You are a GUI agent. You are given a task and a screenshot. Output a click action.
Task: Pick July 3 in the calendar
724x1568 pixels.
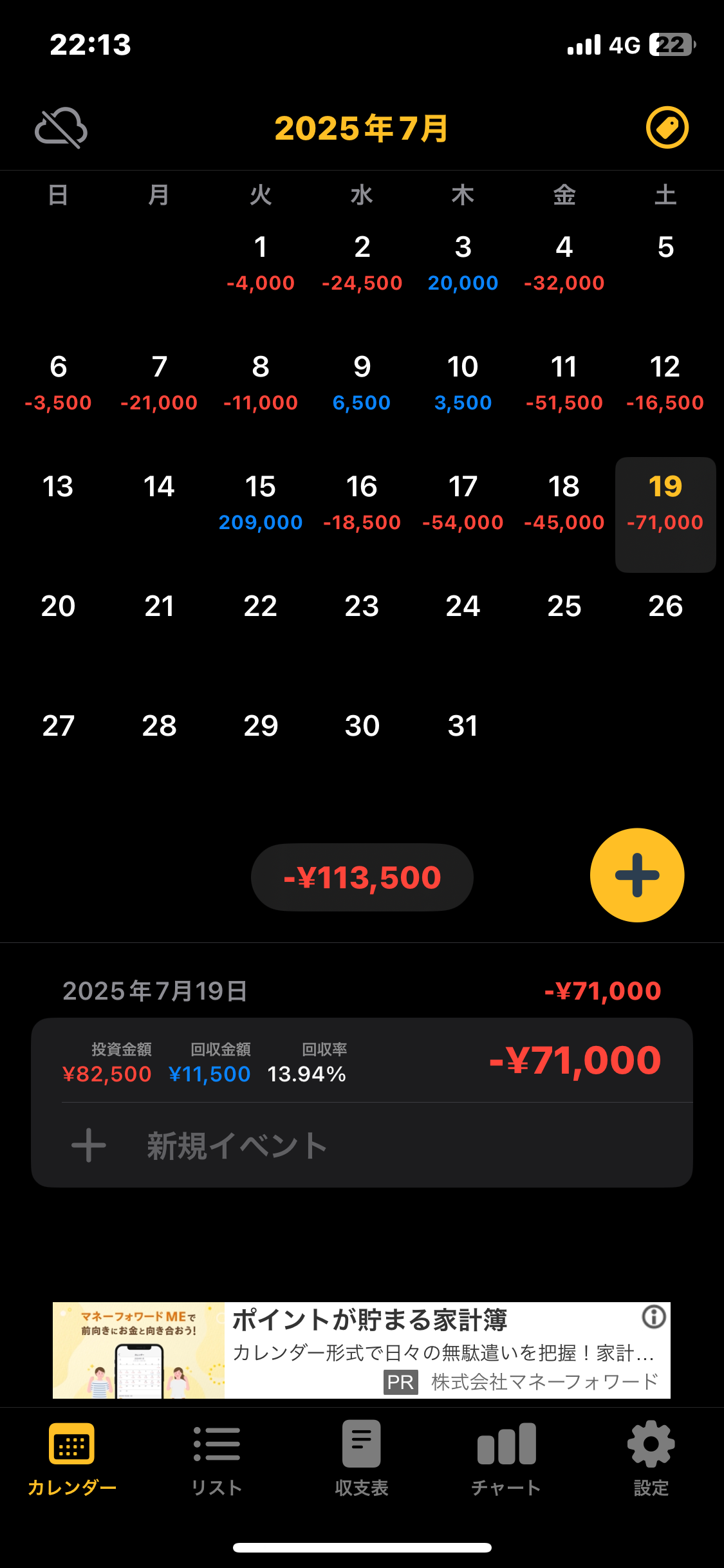(x=463, y=265)
